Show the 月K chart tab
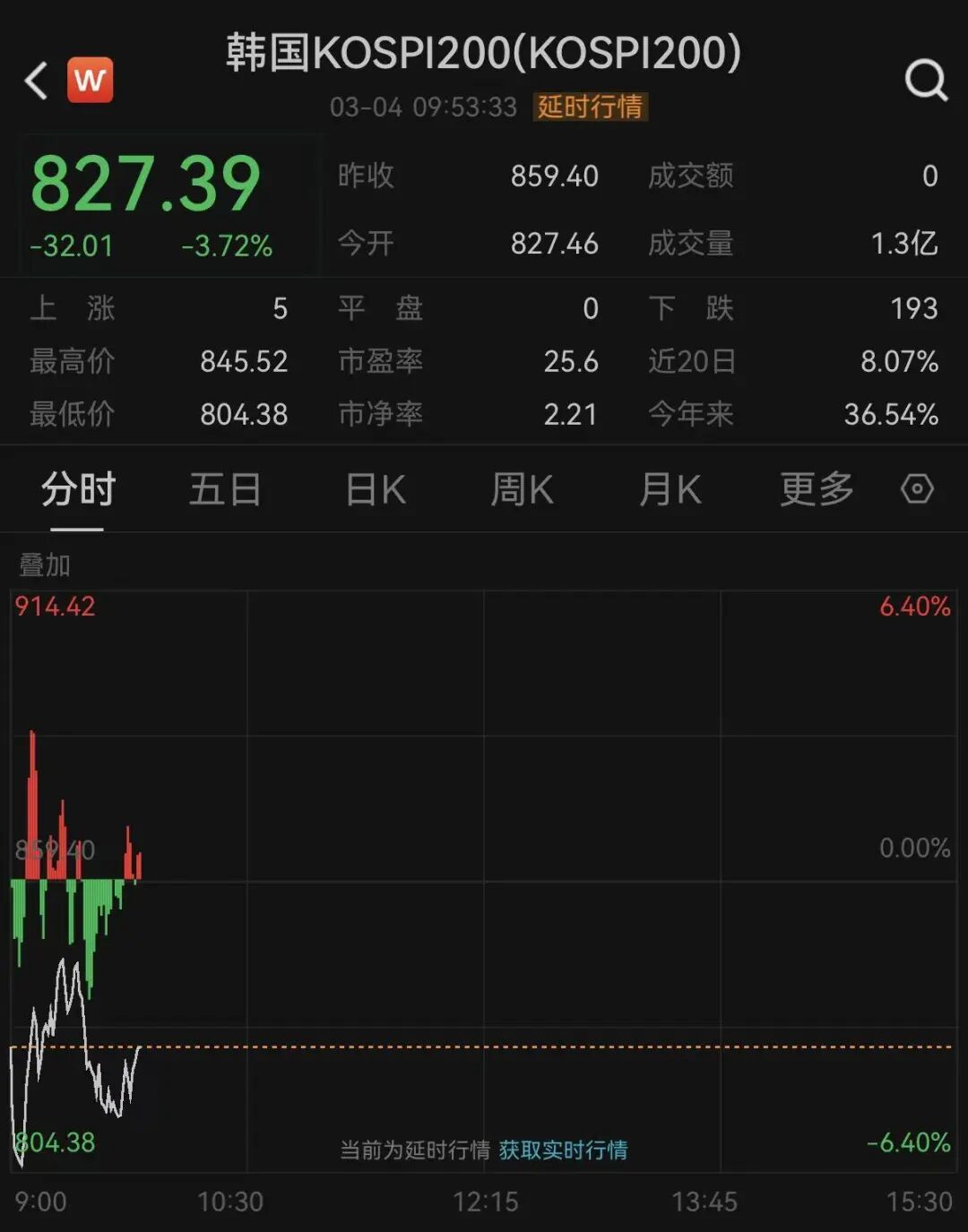 tap(670, 490)
